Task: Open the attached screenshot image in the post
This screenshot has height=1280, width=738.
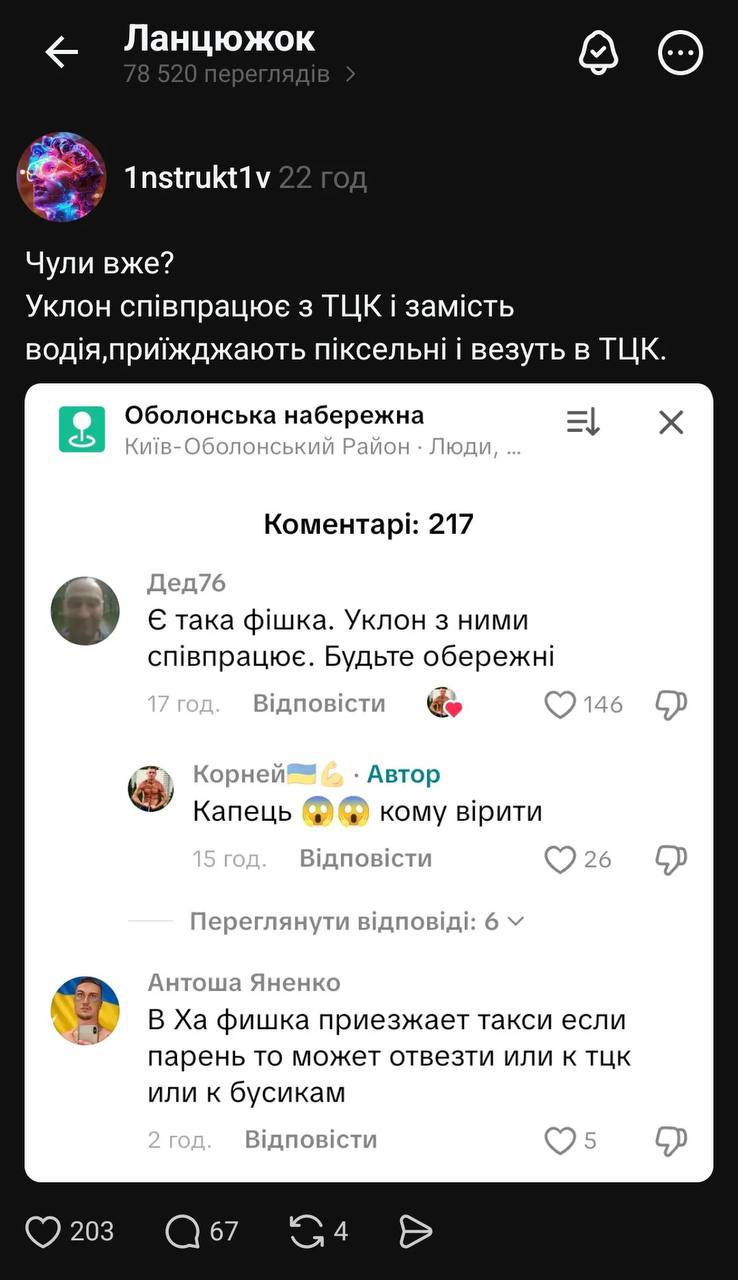Action: coord(368,781)
